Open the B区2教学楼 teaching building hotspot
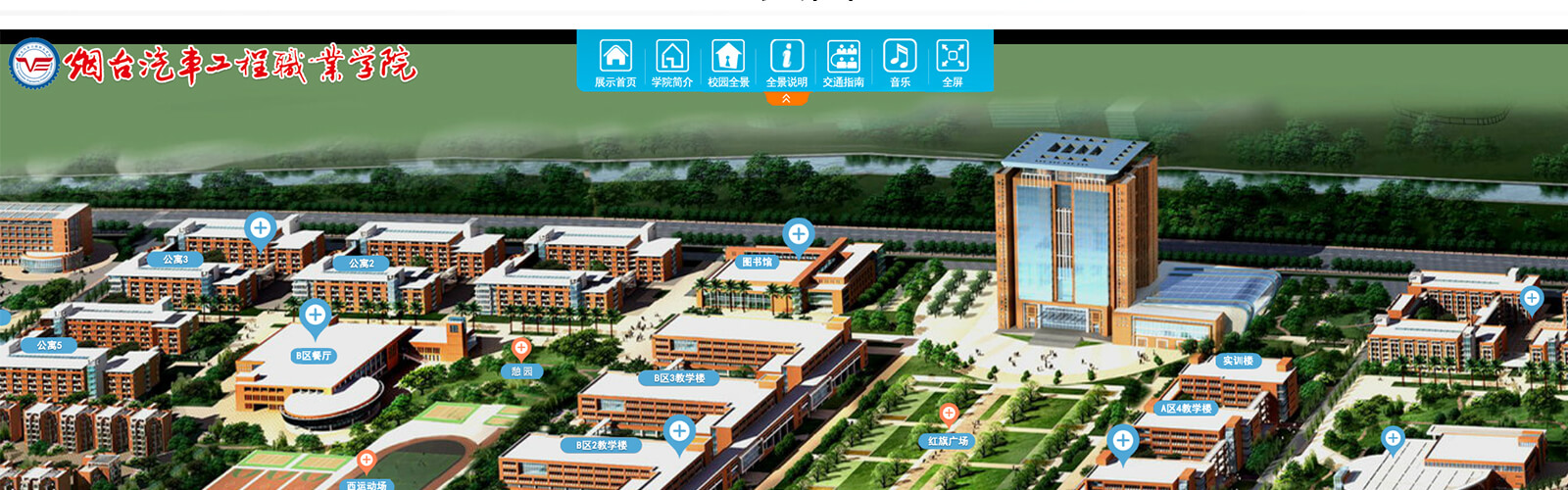 click(679, 431)
